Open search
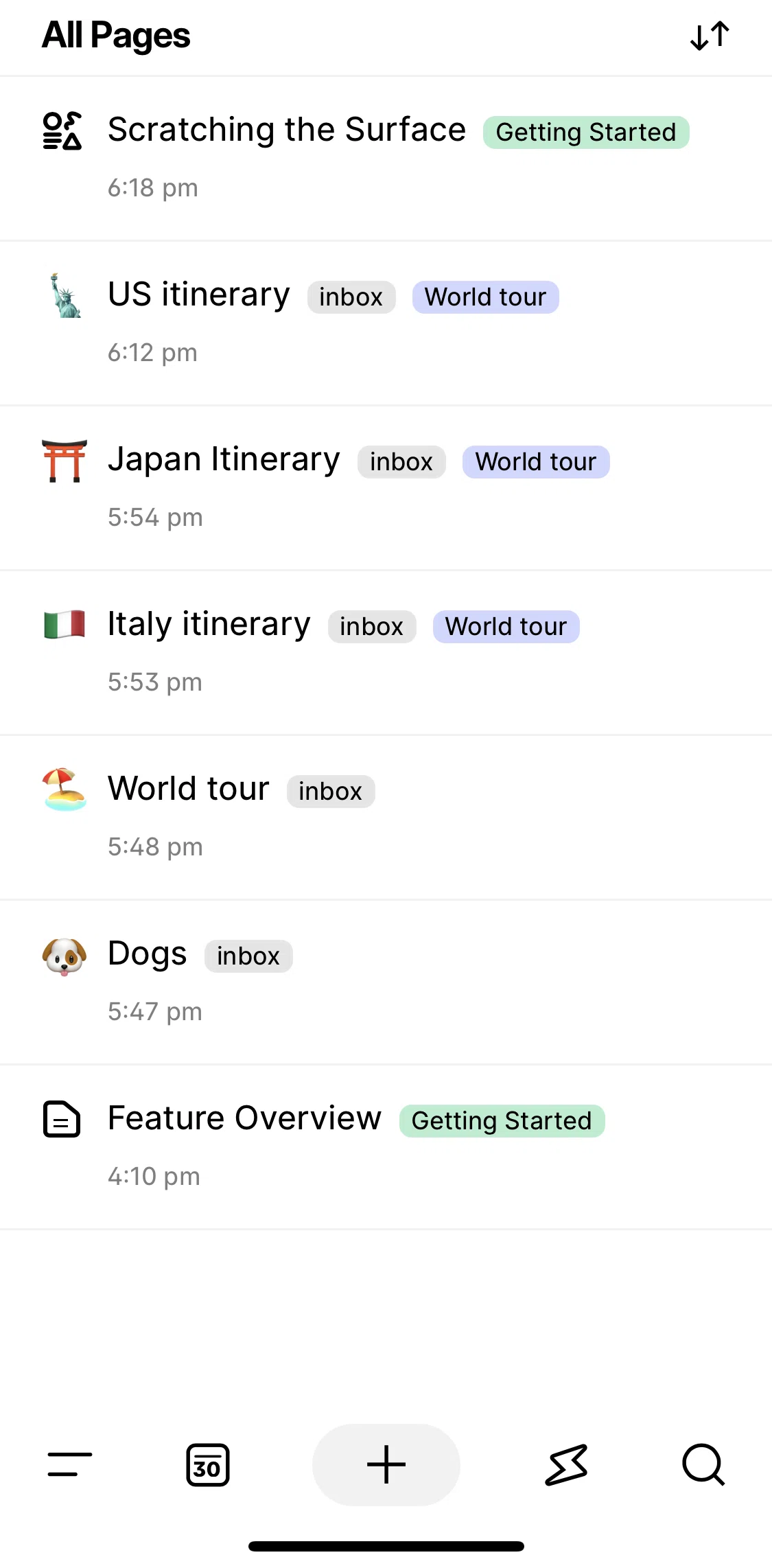 point(703,1465)
